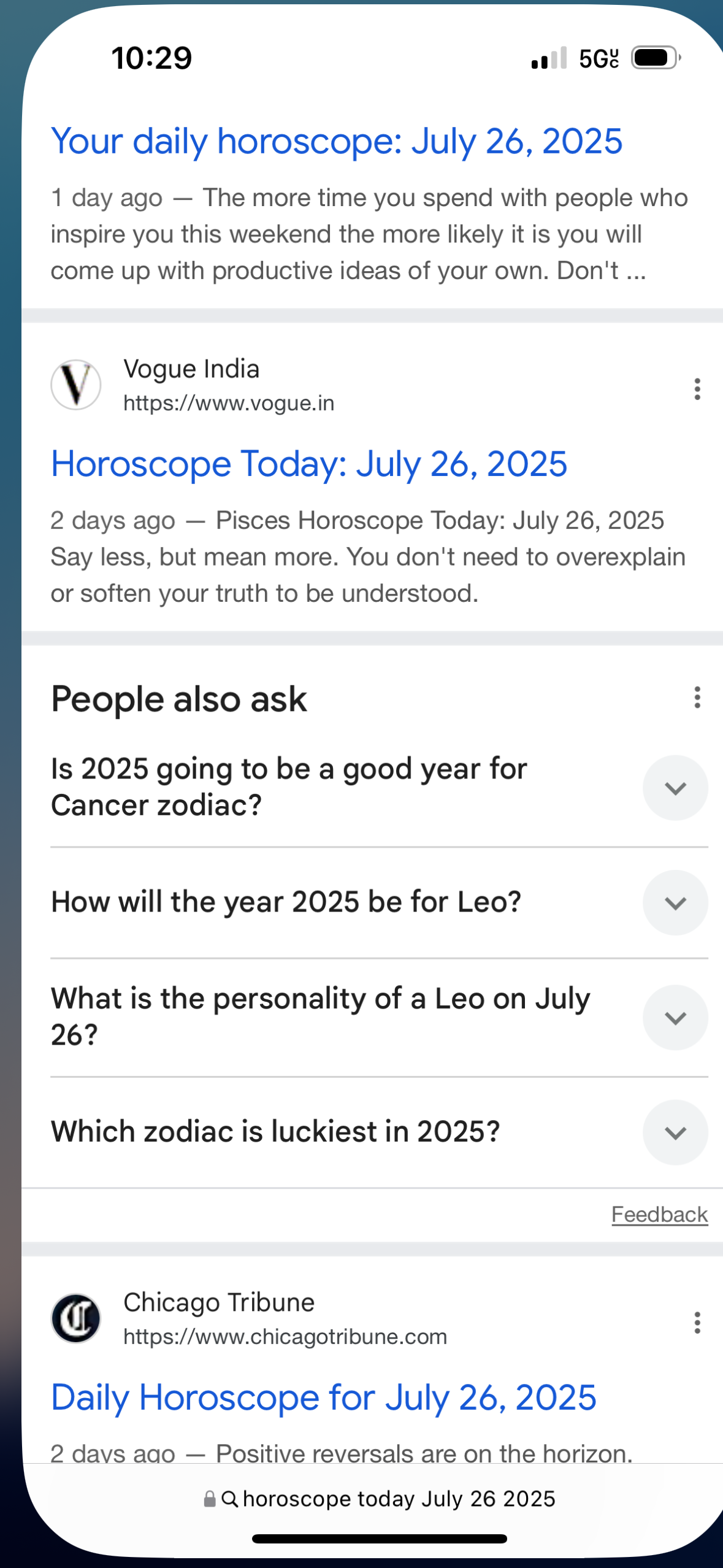This screenshot has height=1568, width=723.
Task: Visit the Chicago Tribune site header
Action: [249, 1318]
